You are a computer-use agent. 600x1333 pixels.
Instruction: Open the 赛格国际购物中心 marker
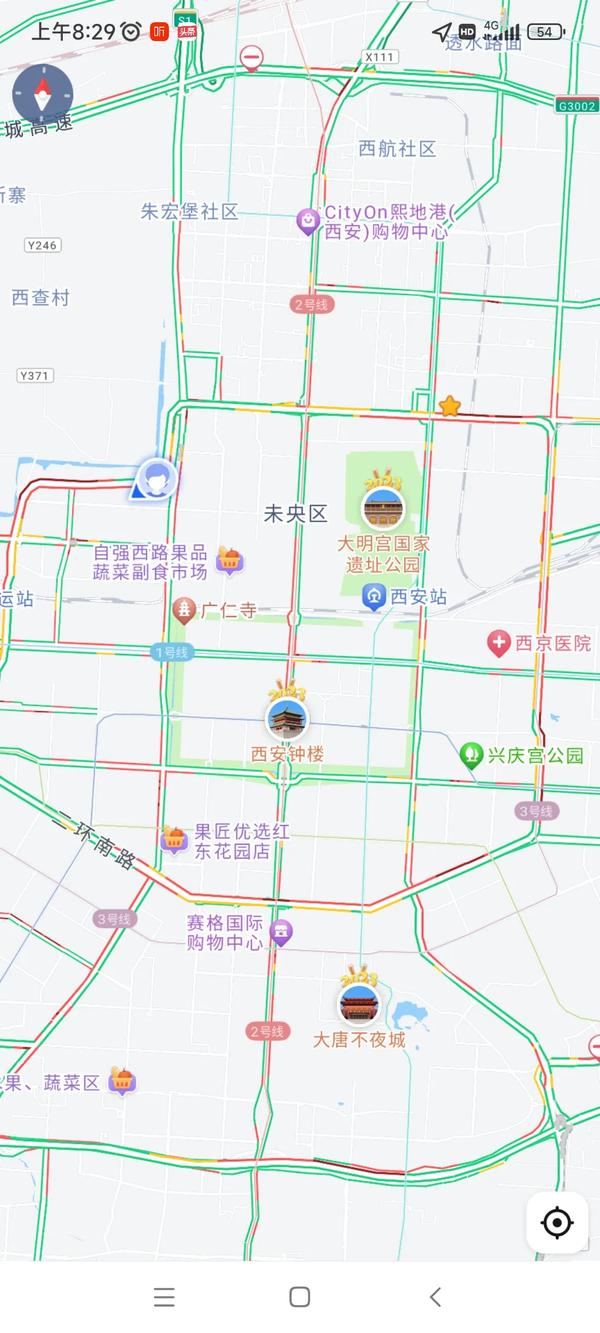click(x=282, y=933)
